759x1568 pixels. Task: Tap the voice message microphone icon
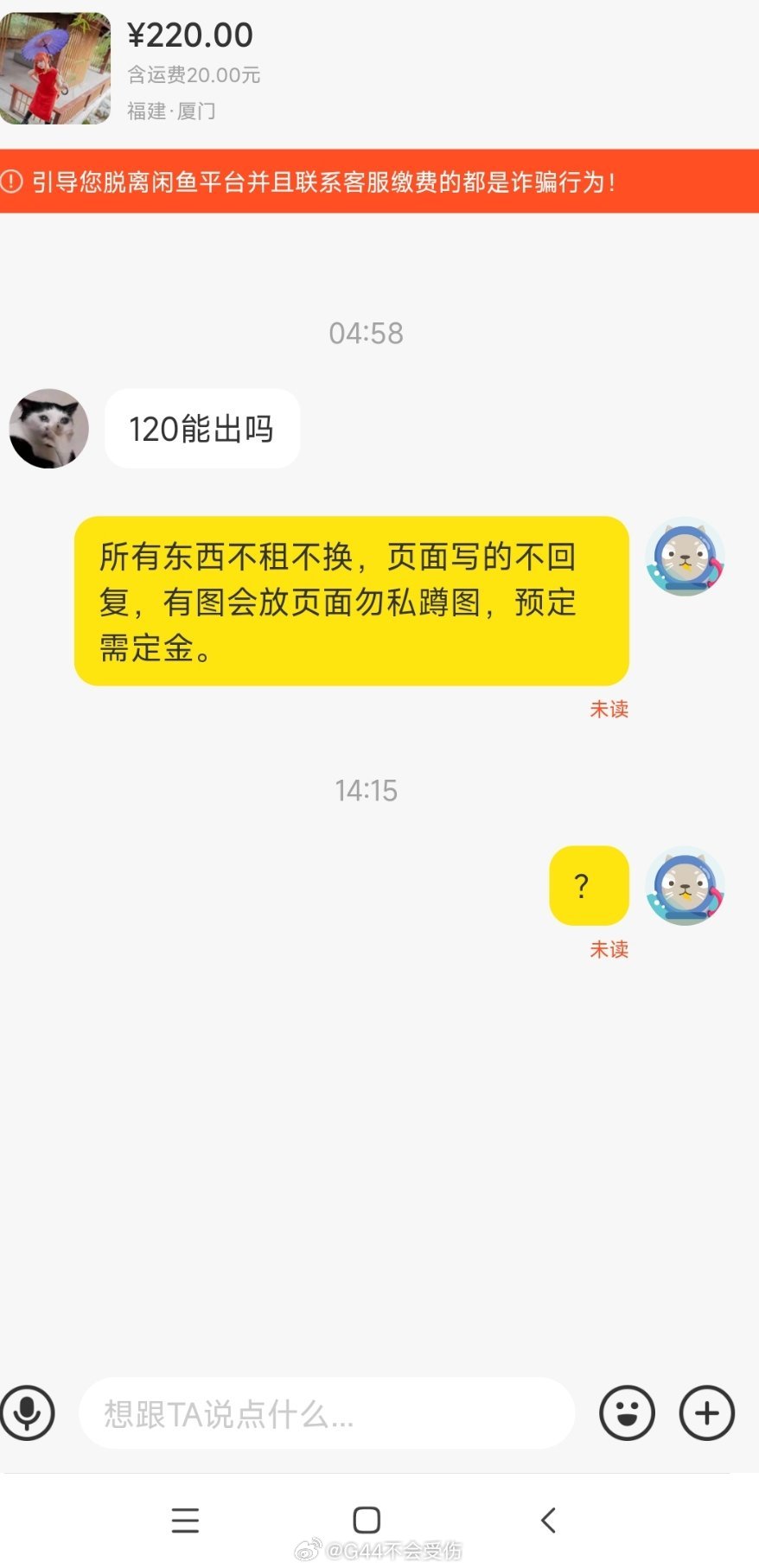28,1413
